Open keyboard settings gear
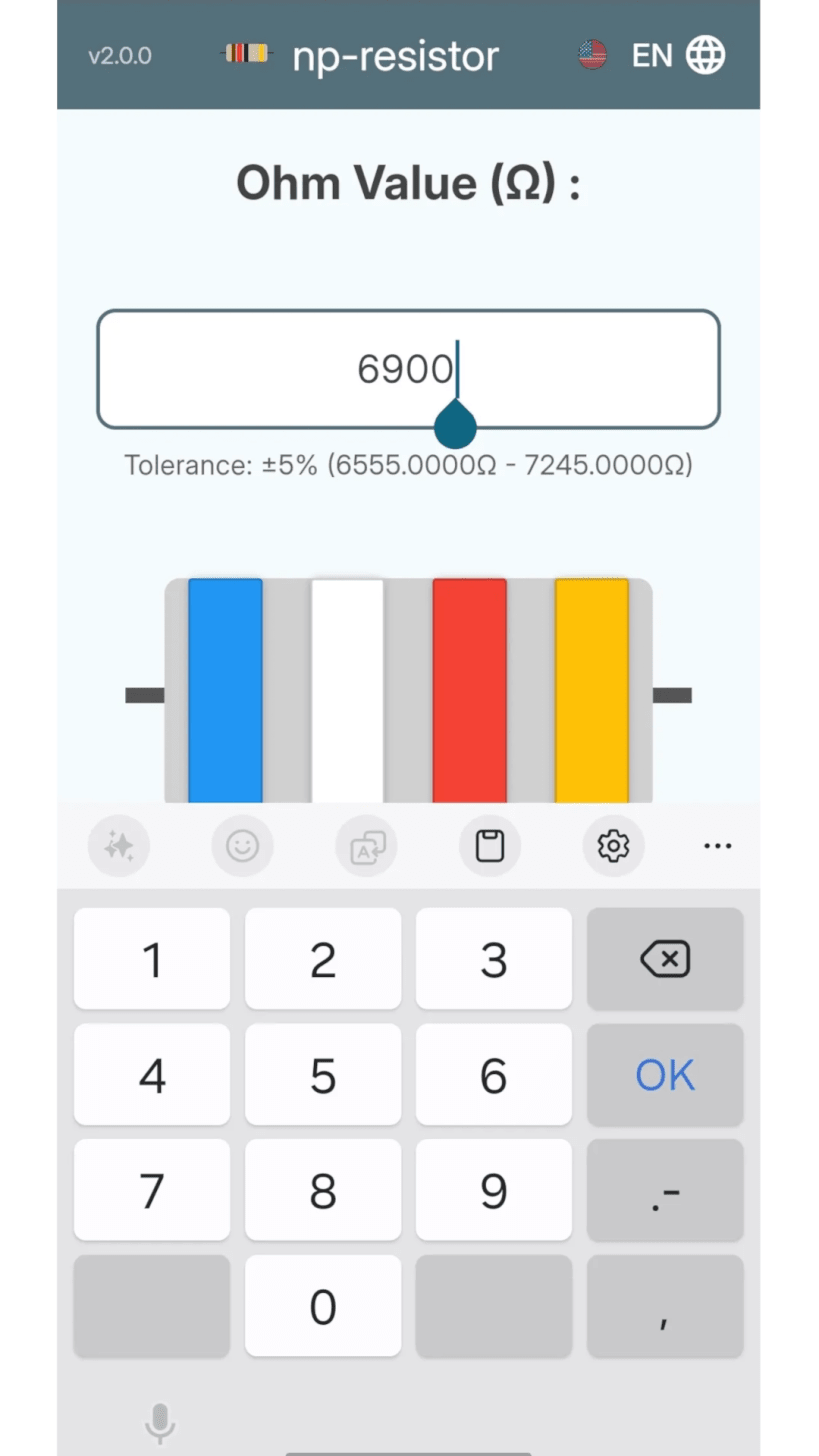The image size is (819, 1456). coord(613,846)
